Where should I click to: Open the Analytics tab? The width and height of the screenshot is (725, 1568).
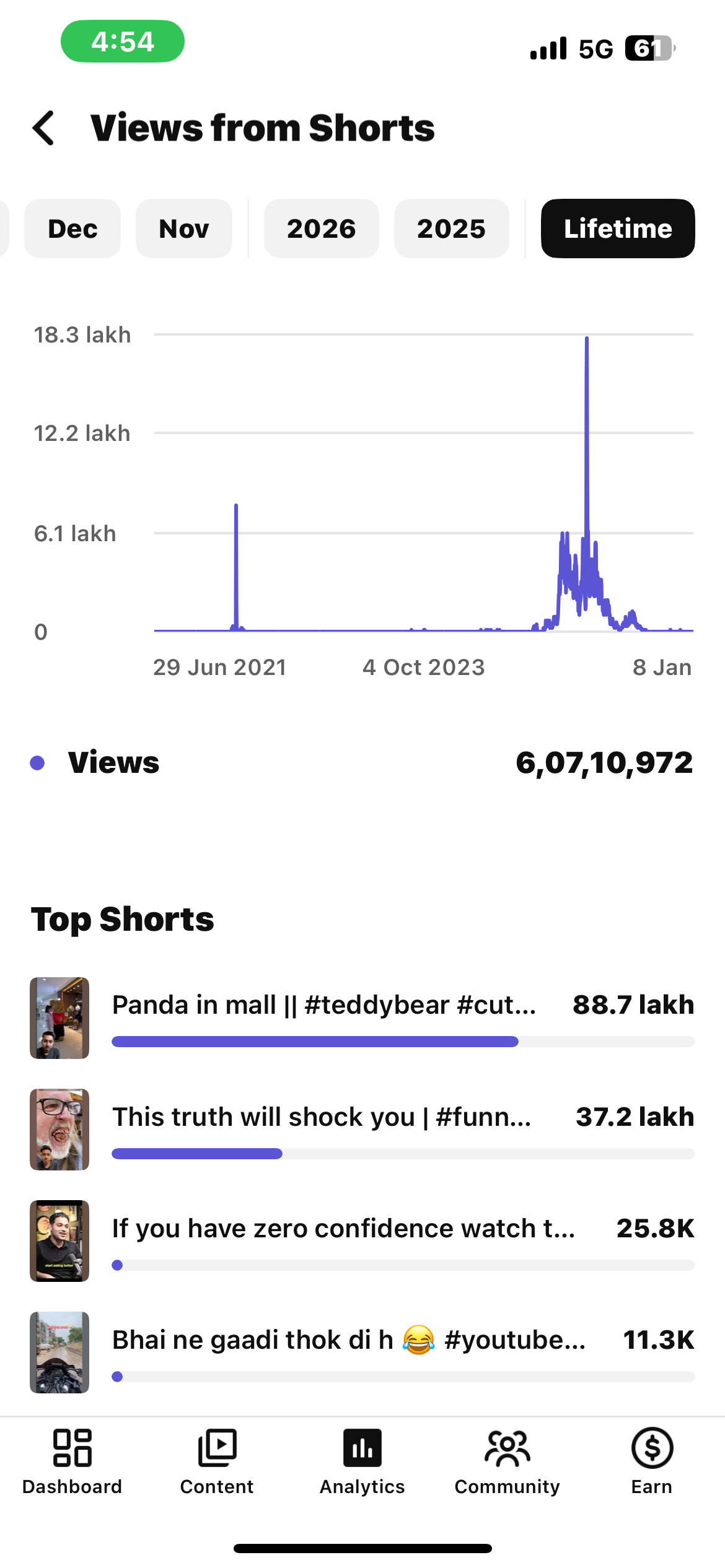[362, 1460]
